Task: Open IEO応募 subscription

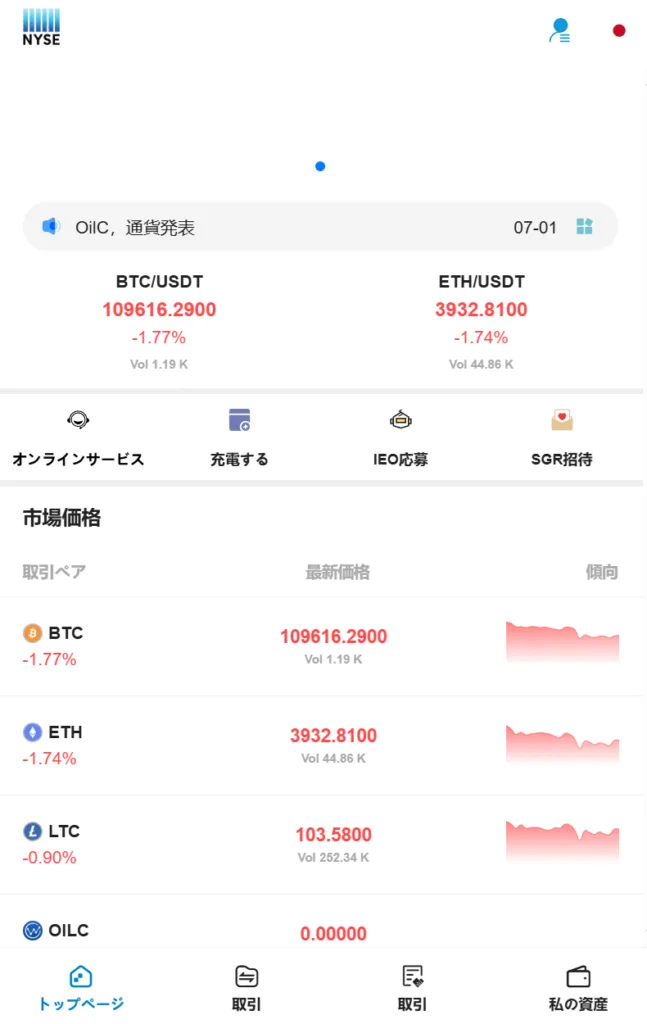Action: [x=400, y=438]
